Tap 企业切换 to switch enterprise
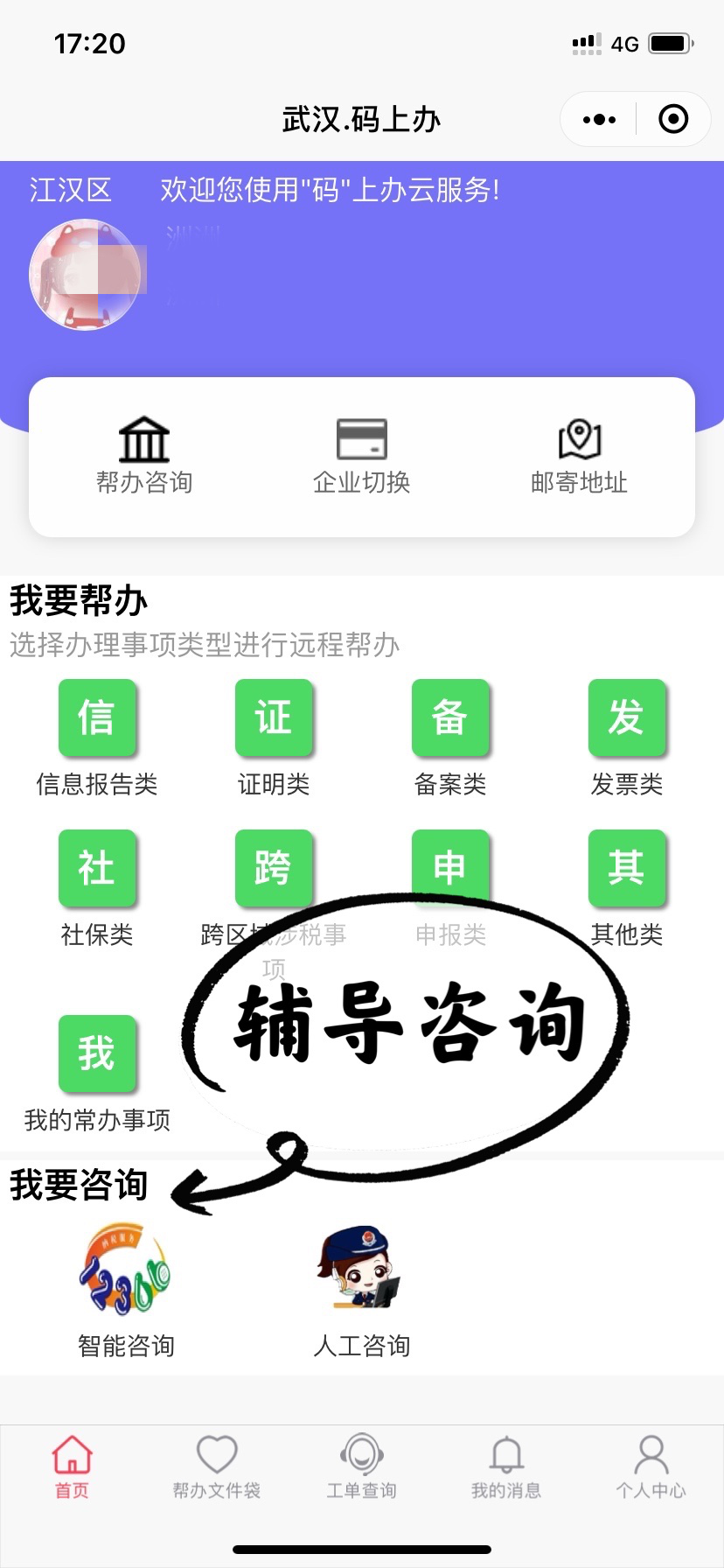 coord(361,456)
